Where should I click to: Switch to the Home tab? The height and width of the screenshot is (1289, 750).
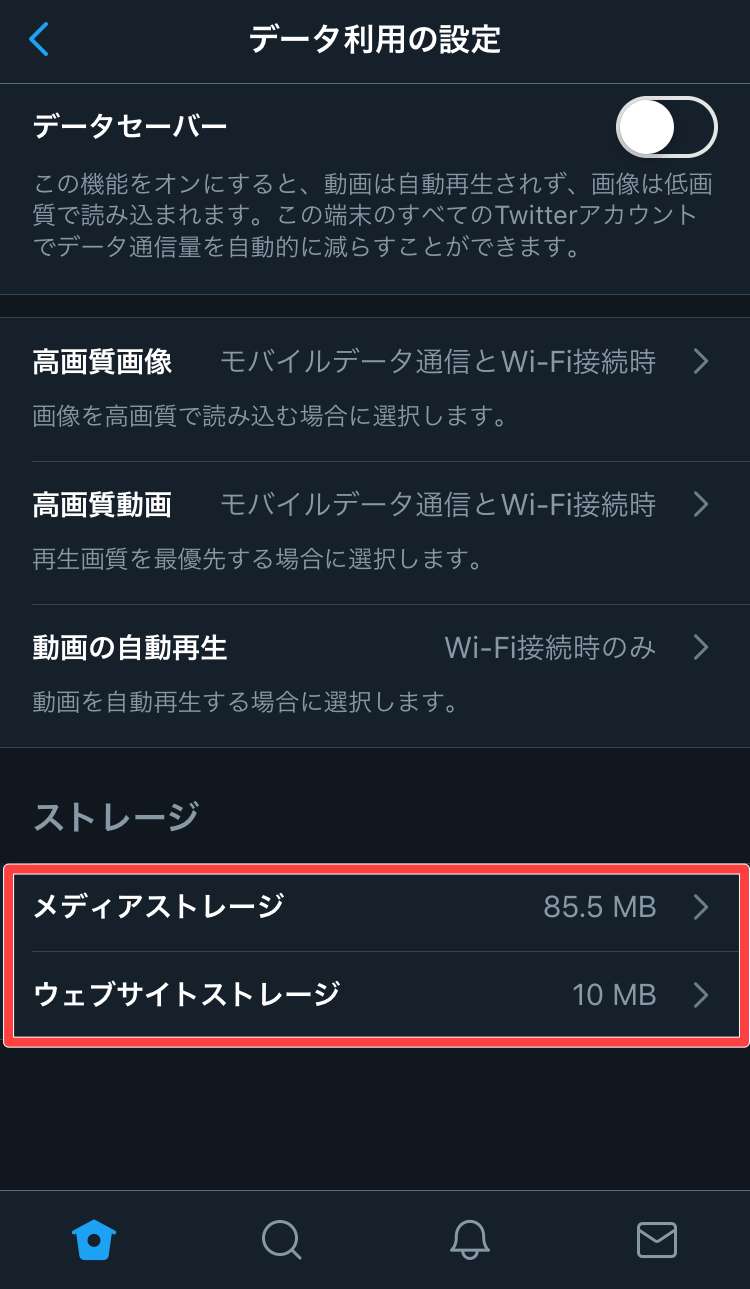coord(94,1240)
